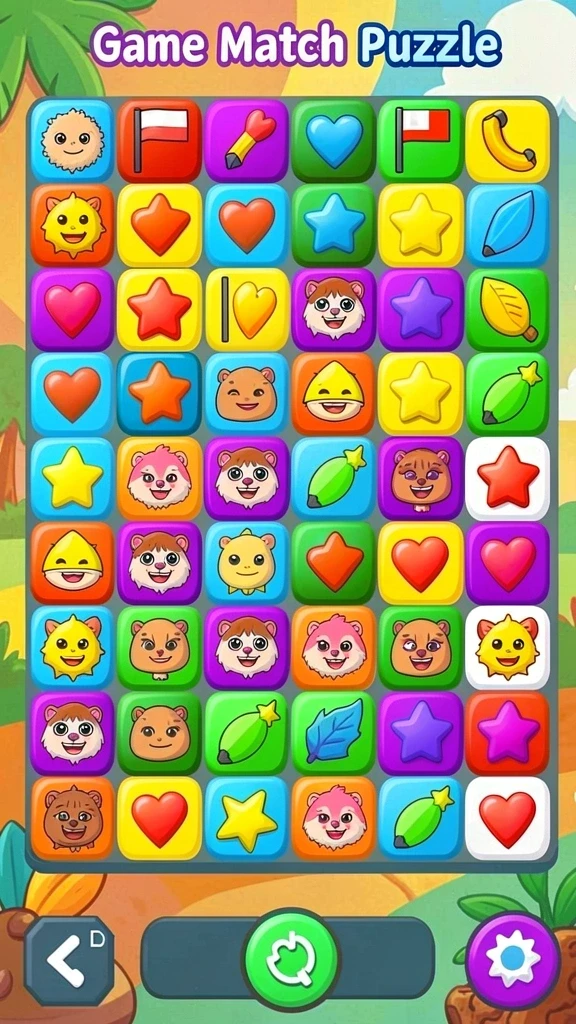Tap the winking bear on blue tile
The image size is (576, 1024).
pos(246,394)
